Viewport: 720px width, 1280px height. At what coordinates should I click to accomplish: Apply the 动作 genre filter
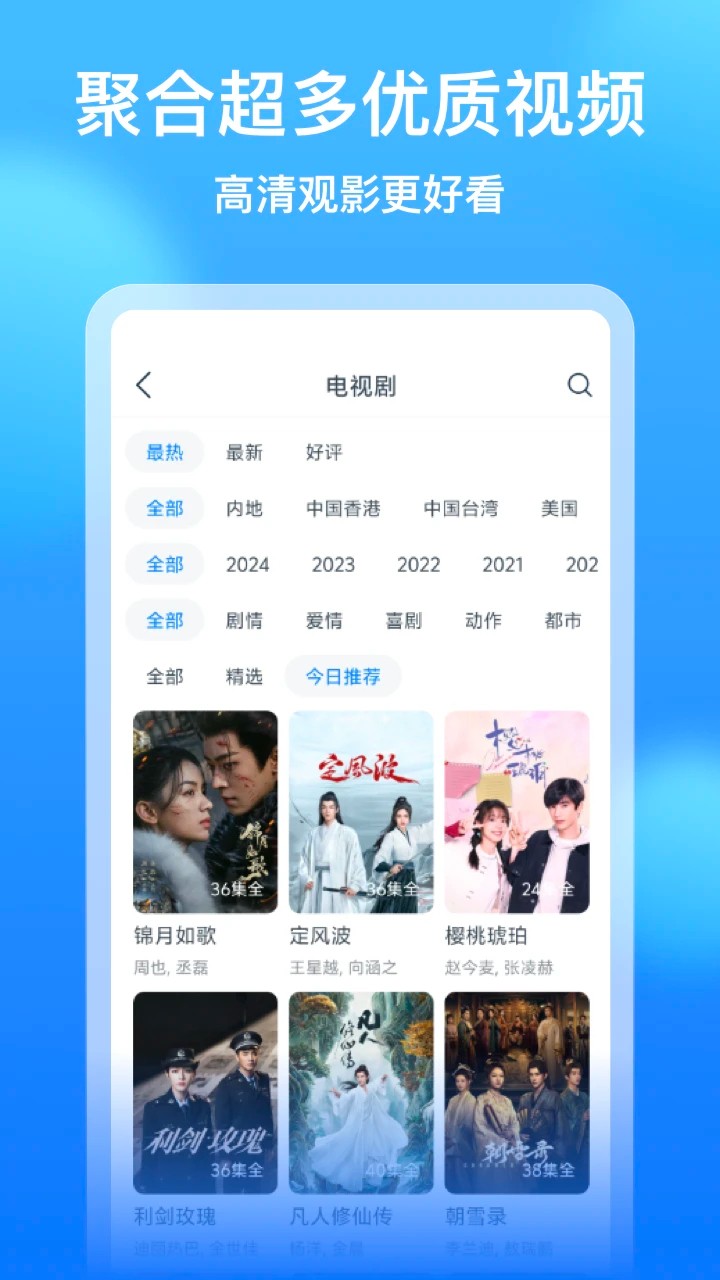coord(483,620)
